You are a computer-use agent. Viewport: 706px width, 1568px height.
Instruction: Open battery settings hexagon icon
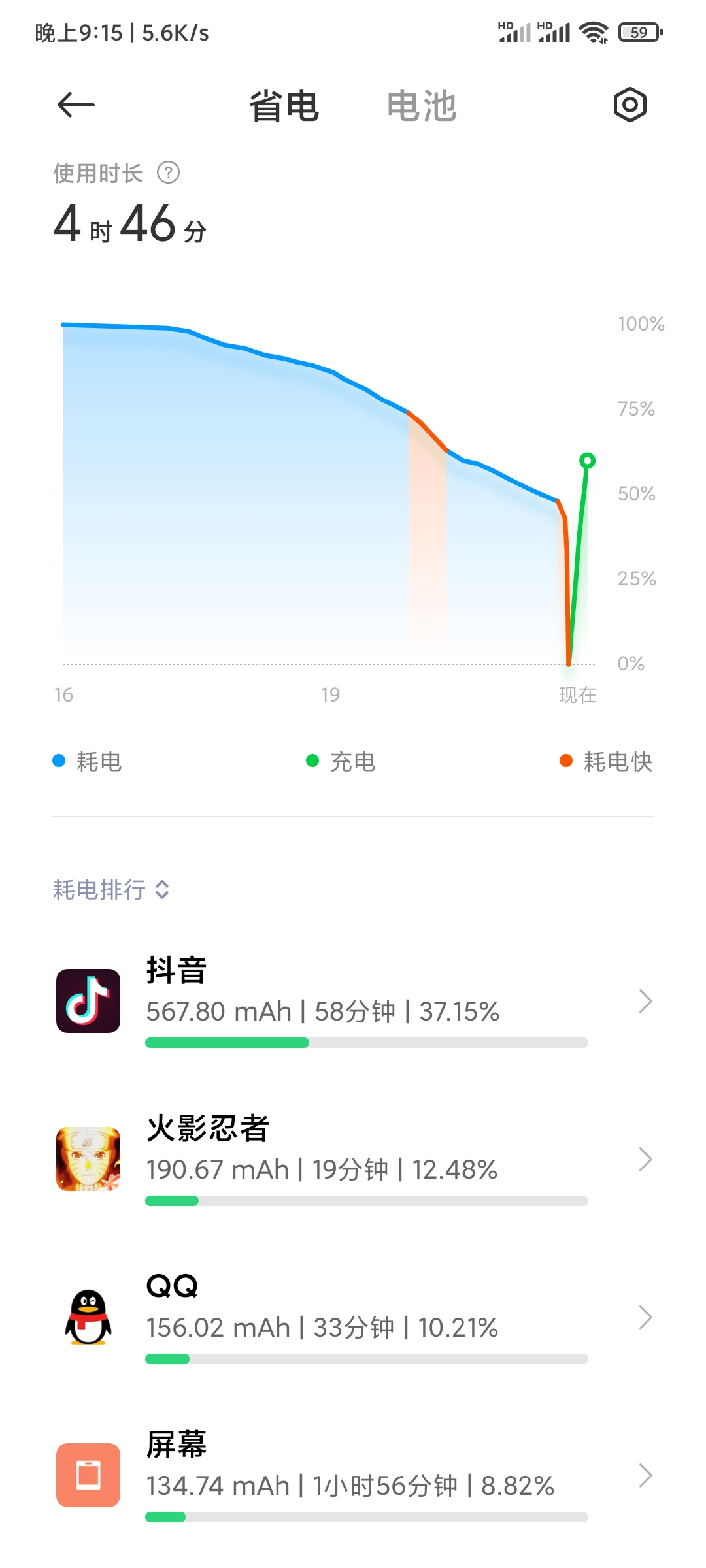pos(630,105)
